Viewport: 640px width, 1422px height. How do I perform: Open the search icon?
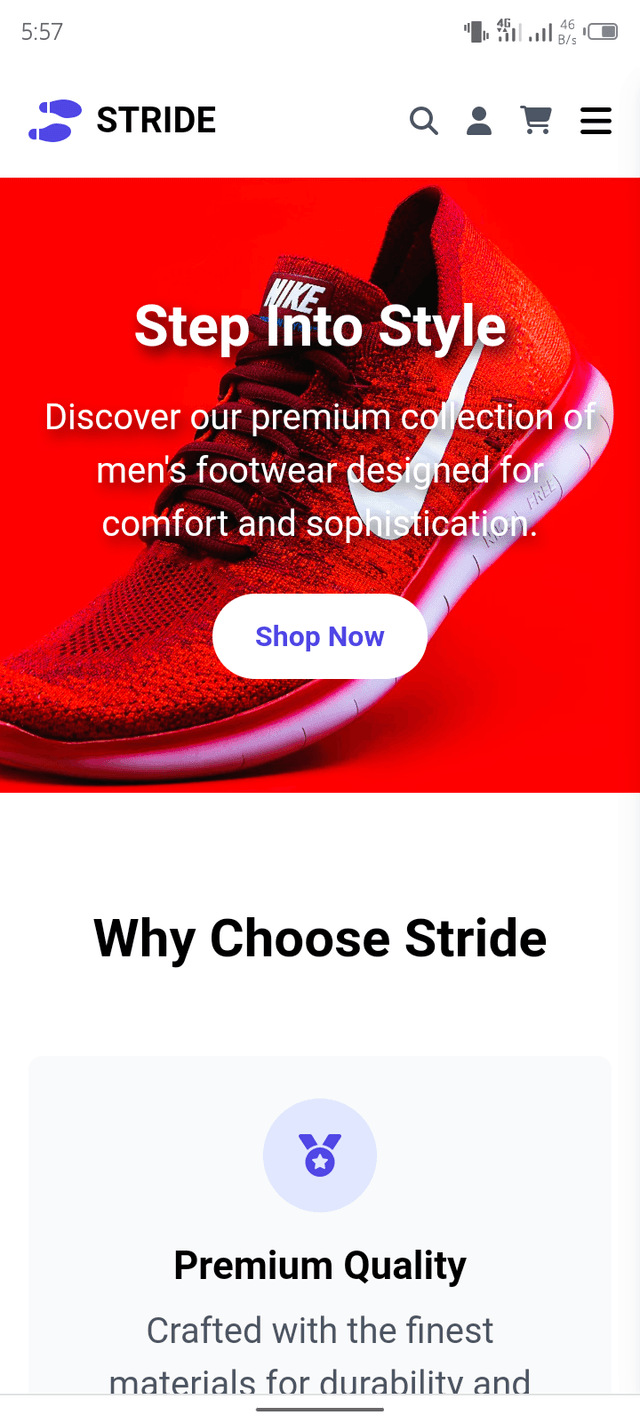point(424,121)
